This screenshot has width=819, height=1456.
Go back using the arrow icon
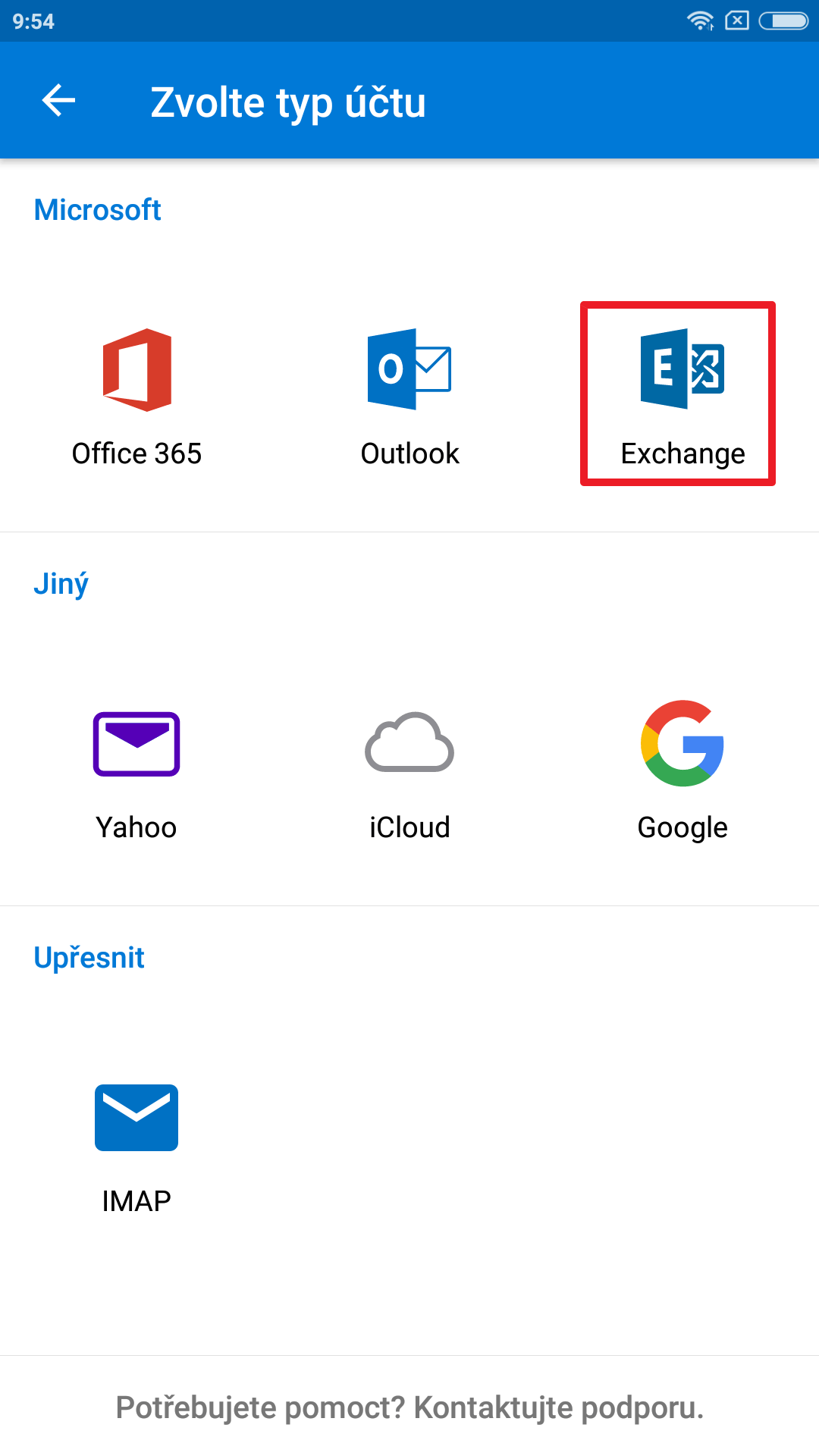58,101
